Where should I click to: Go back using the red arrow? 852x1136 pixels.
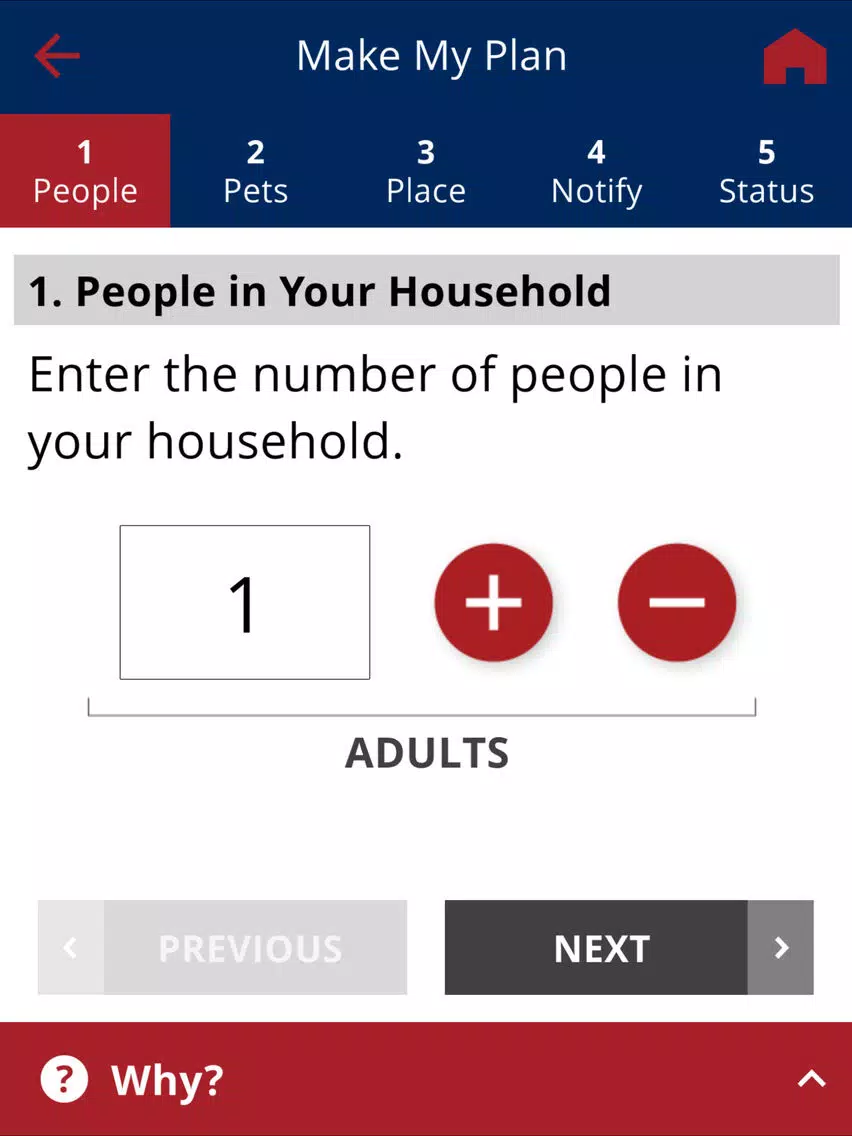click(57, 56)
